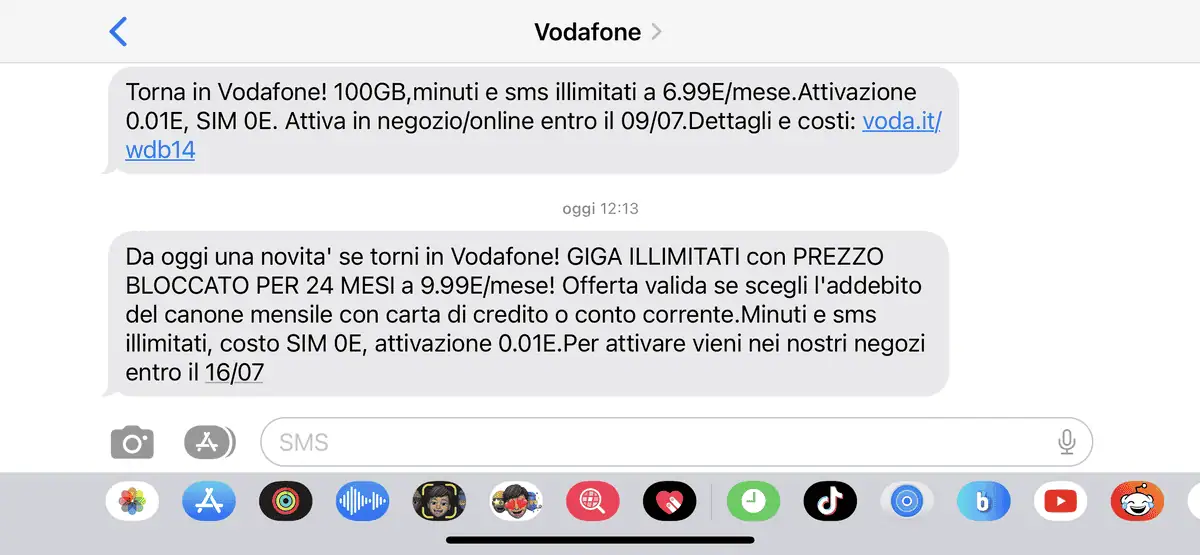Open the voda.it/wdb14 link
The width and height of the screenshot is (1200, 555).
coord(901,122)
